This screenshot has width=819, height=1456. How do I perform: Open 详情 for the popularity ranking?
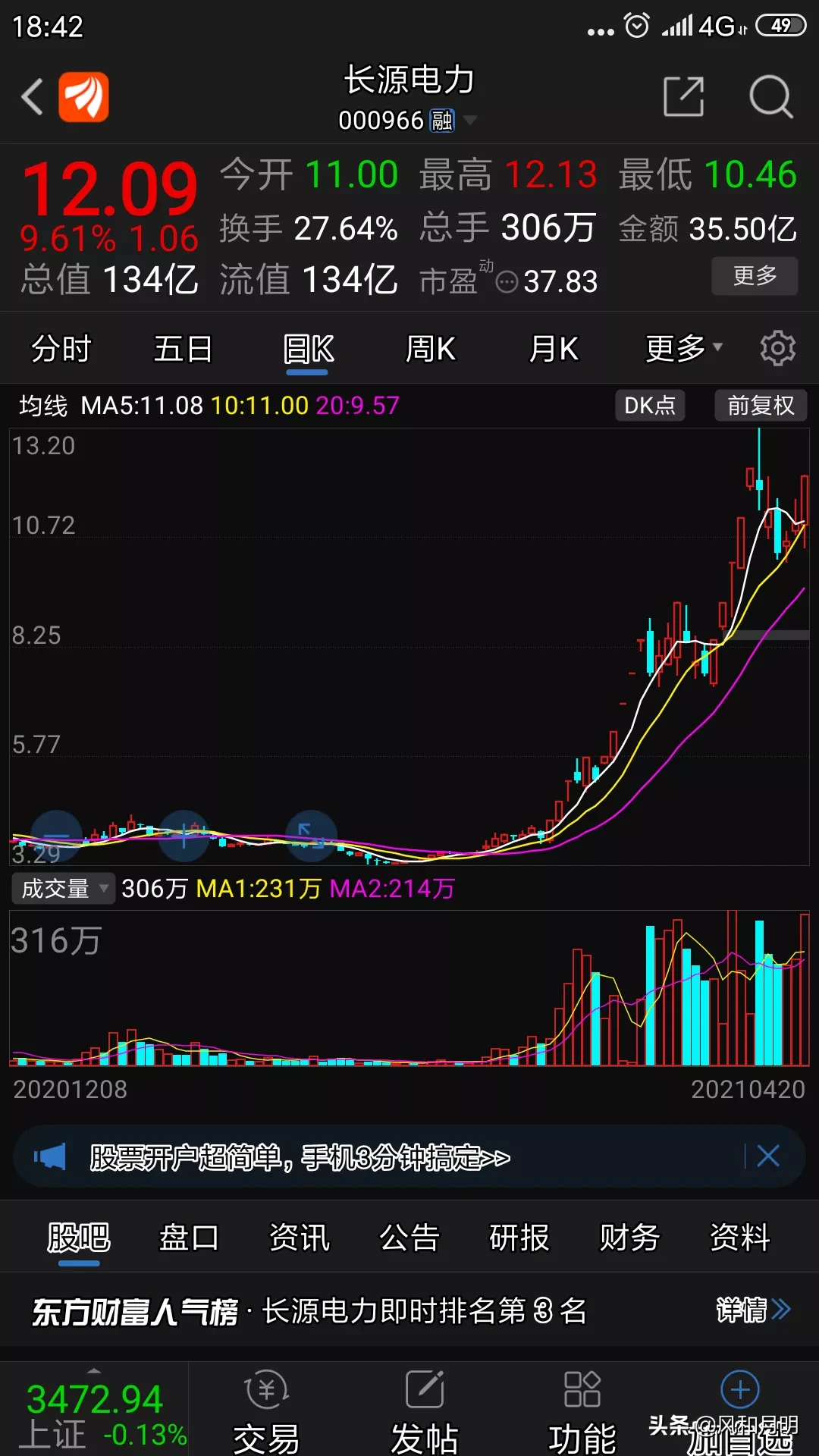752,1310
